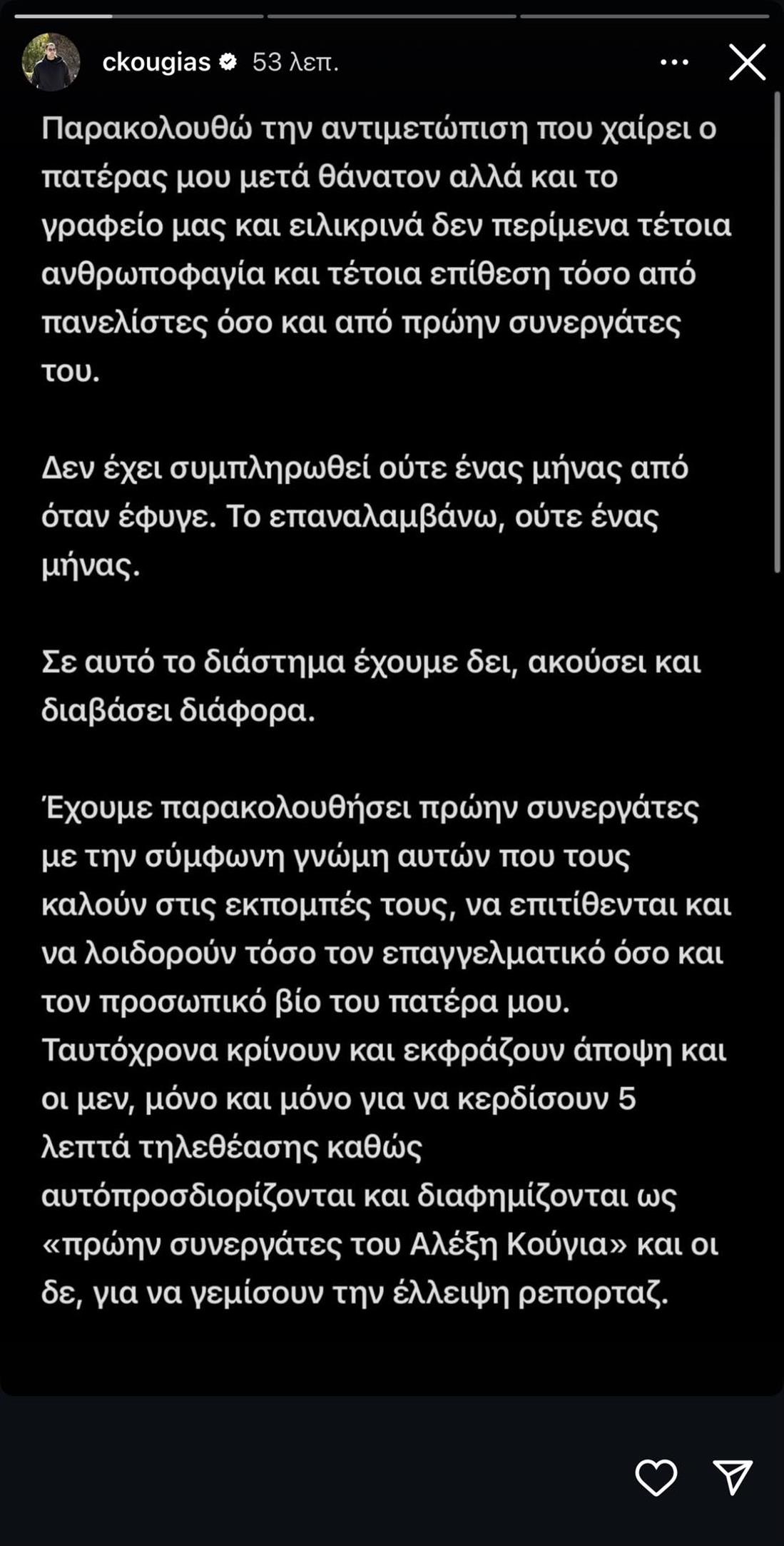Image resolution: width=784 pixels, height=1546 pixels.
Task: Open the three-dot story options menu
Action: point(674,63)
